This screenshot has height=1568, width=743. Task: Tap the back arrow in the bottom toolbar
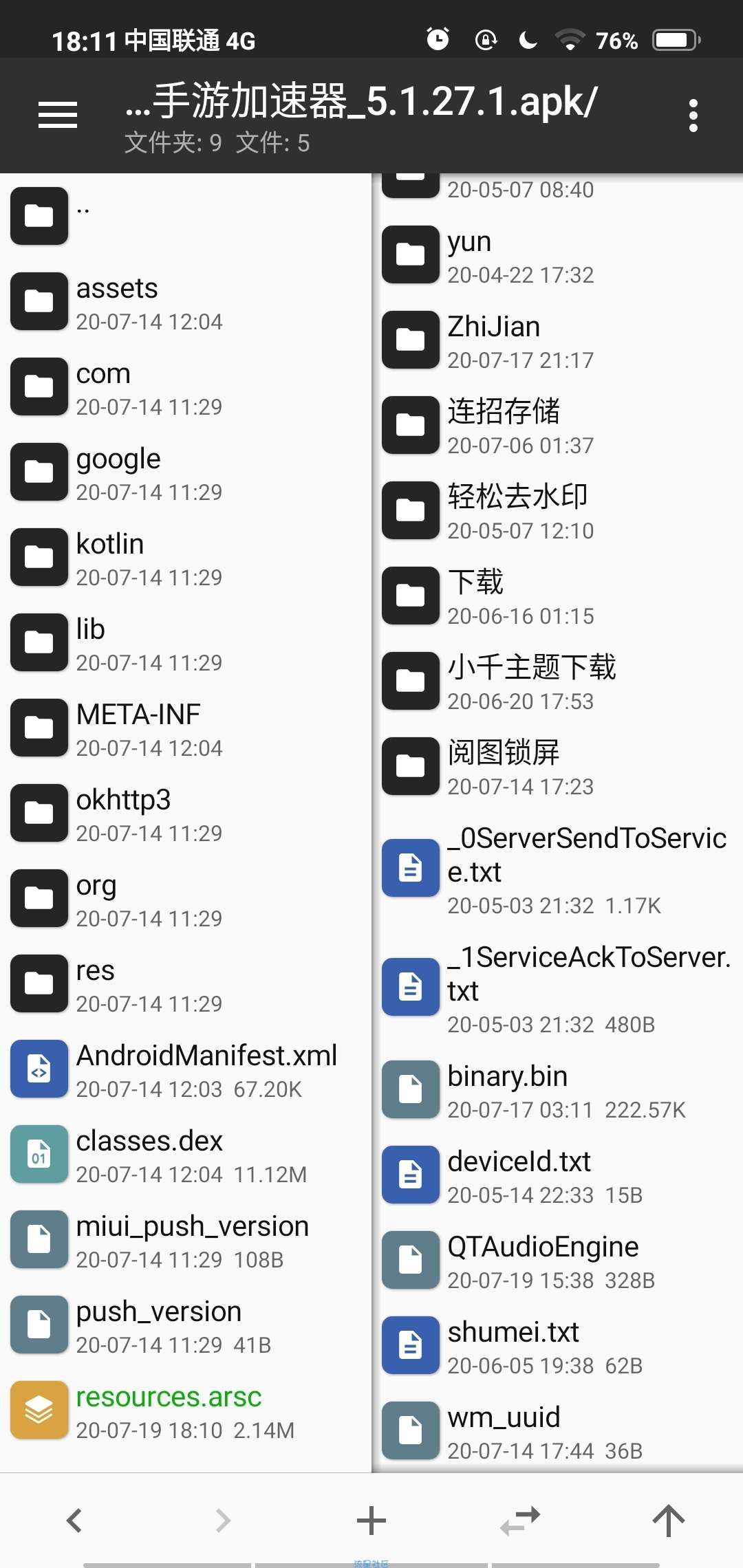pos(74,1521)
